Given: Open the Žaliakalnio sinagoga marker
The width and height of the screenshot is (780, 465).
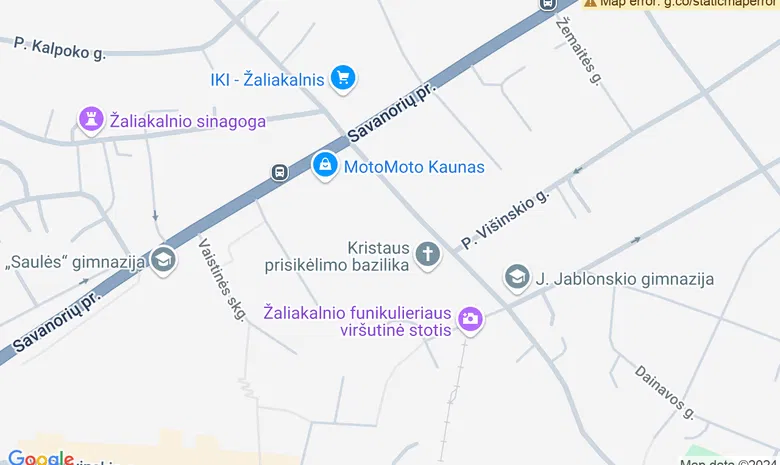Looking at the screenshot, I should [92, 120].
